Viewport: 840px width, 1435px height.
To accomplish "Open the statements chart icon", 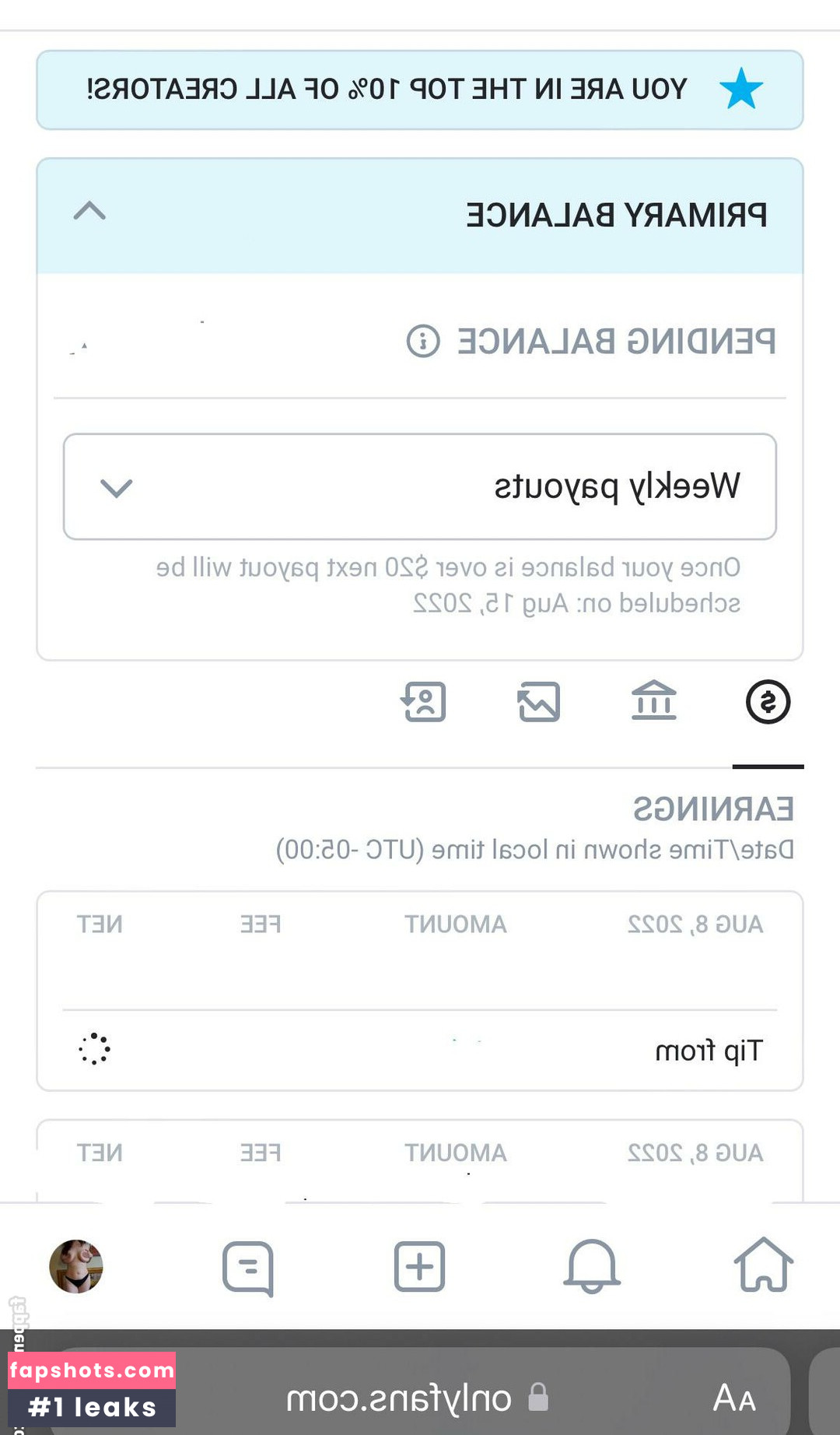I will point(539,703).
